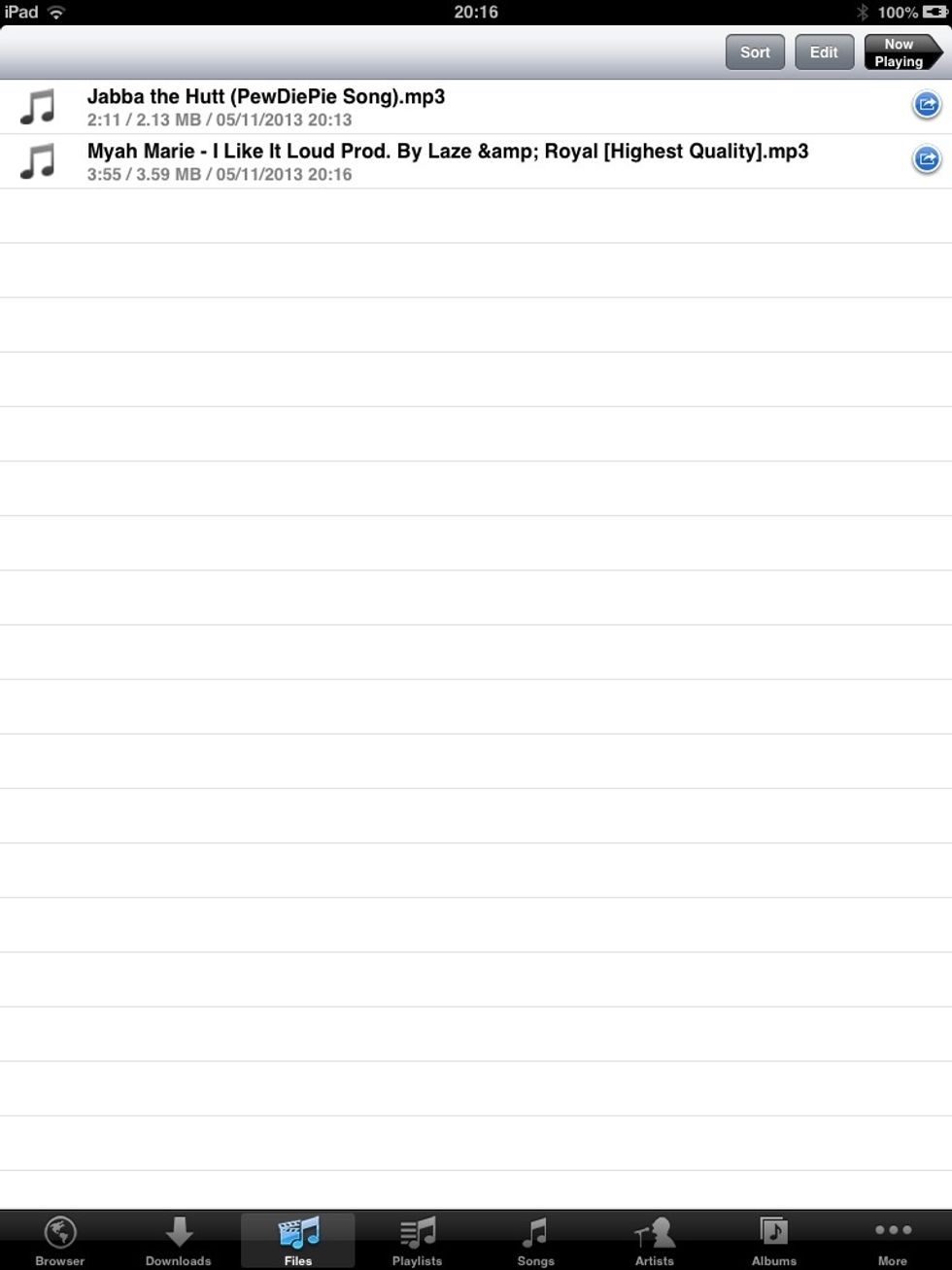
Task: Share the Myah Marie file
Action: coord(927,159)
